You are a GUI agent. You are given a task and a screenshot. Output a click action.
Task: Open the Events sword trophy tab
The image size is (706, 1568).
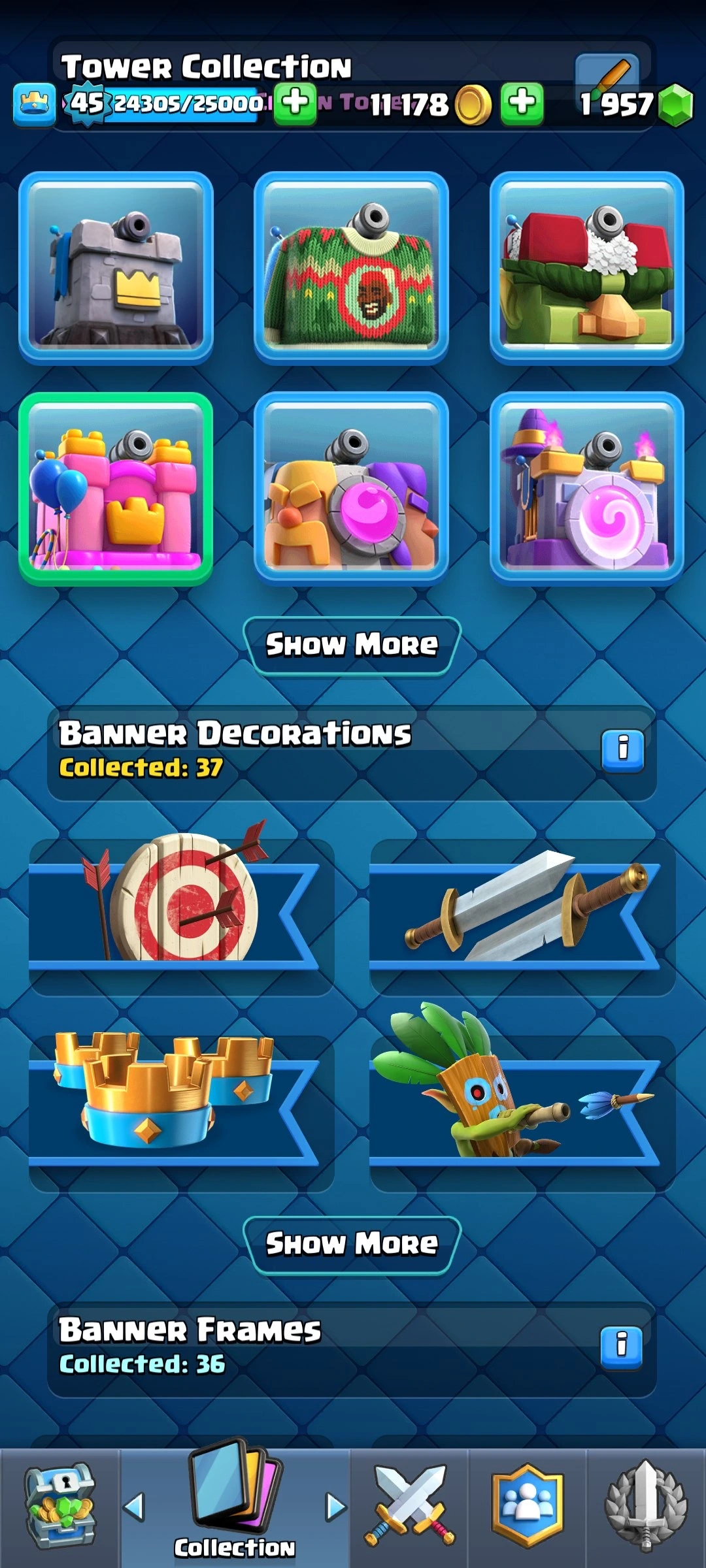(x=645, y=1507)
